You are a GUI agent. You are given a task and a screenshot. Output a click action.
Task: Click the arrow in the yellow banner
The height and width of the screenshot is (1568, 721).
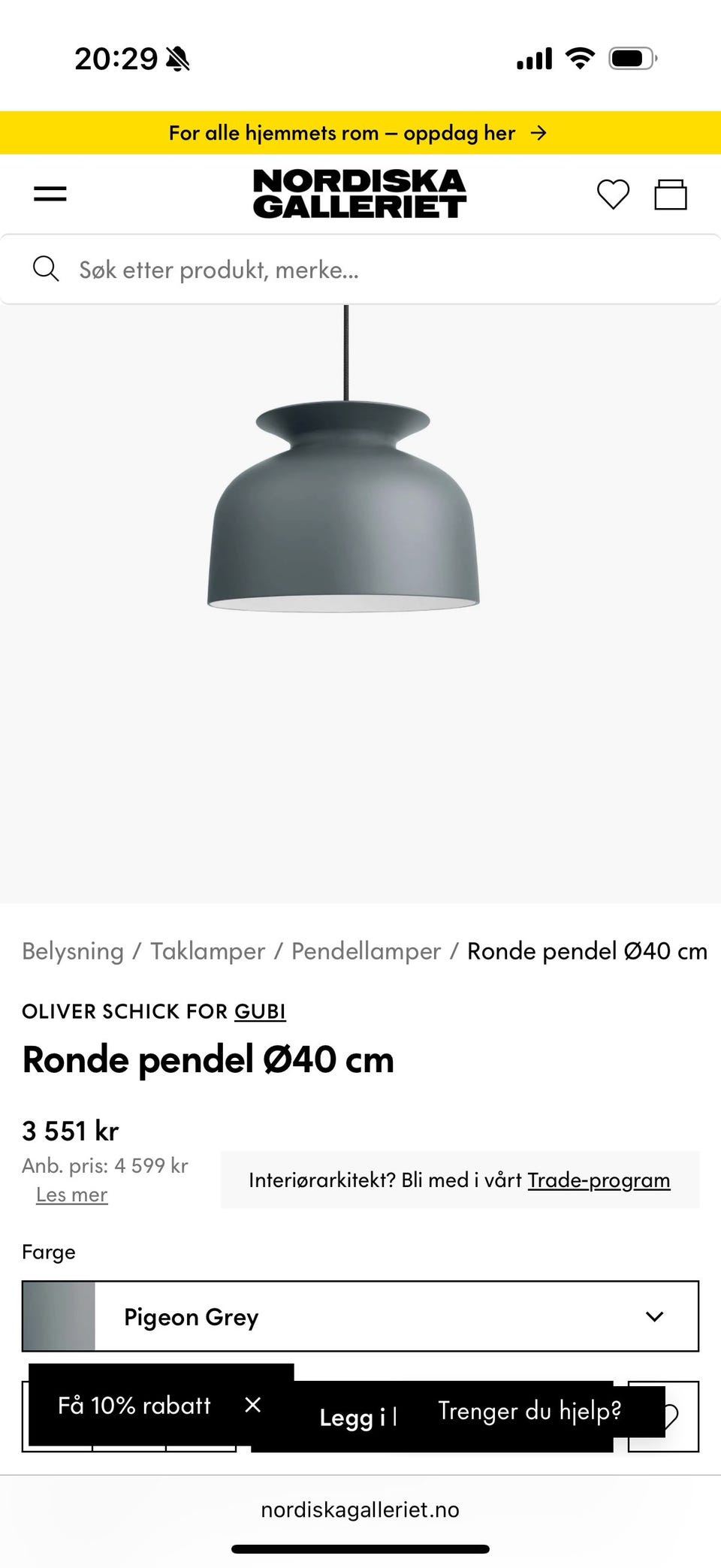tap(540, 133)
